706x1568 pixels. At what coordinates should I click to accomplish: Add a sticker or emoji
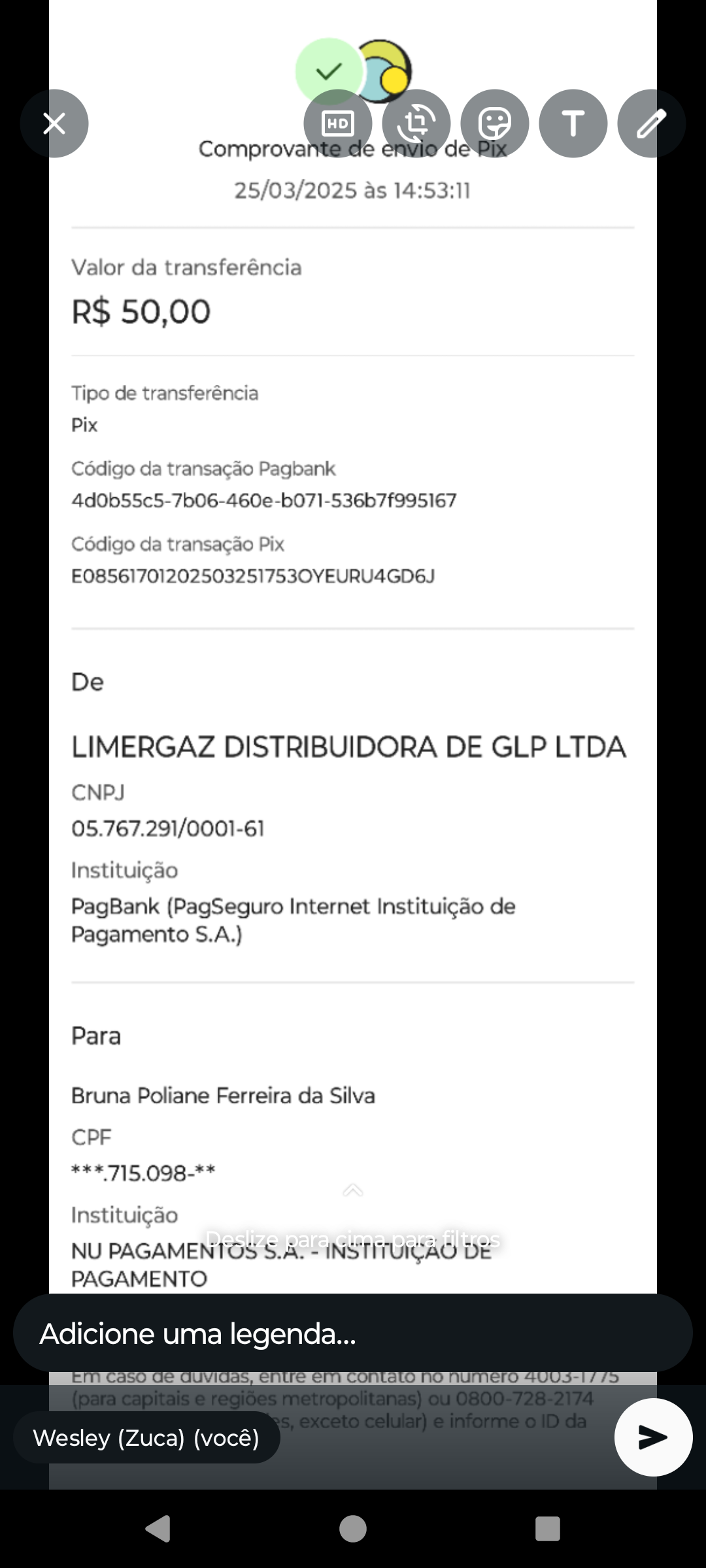495,123
